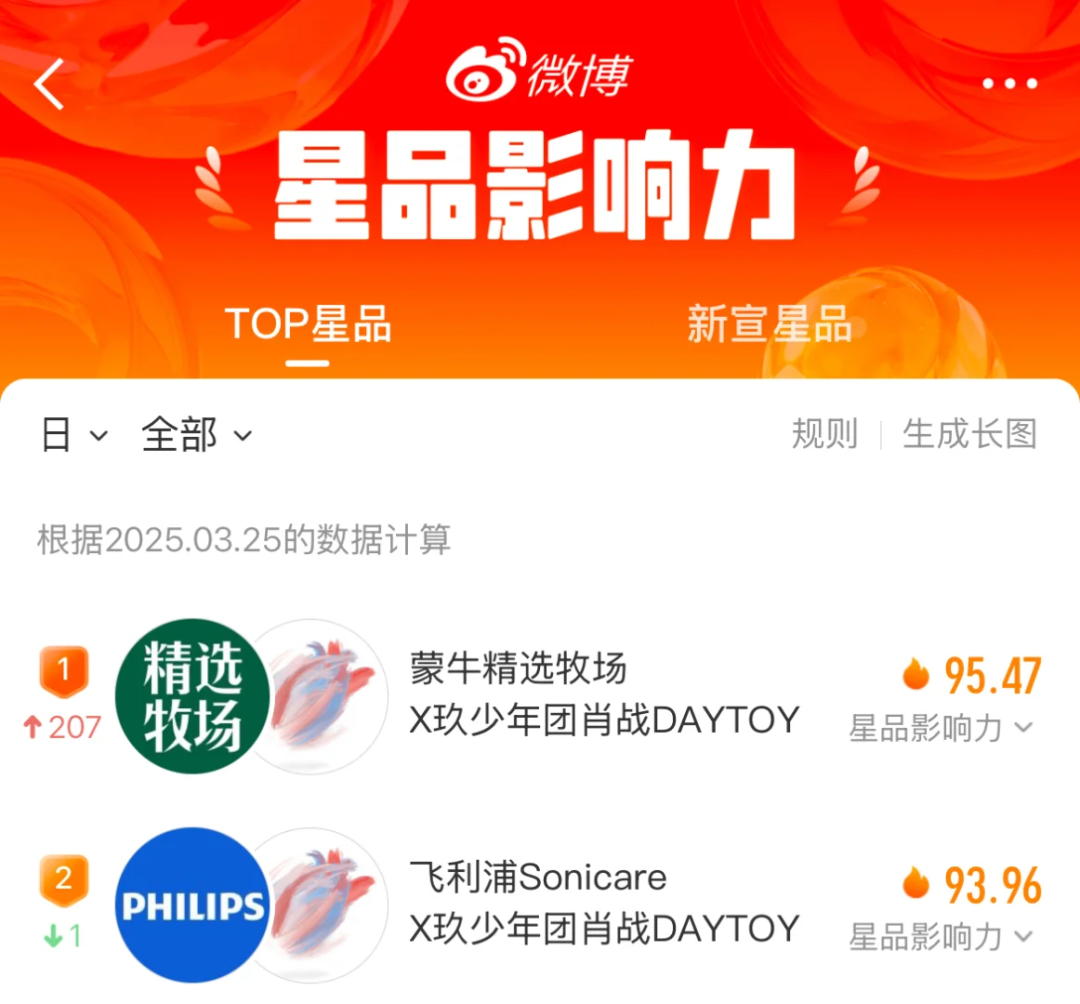Switch to the 新宣星品 tab
Screen dimensions: 1080x1004
click(769, 325)
